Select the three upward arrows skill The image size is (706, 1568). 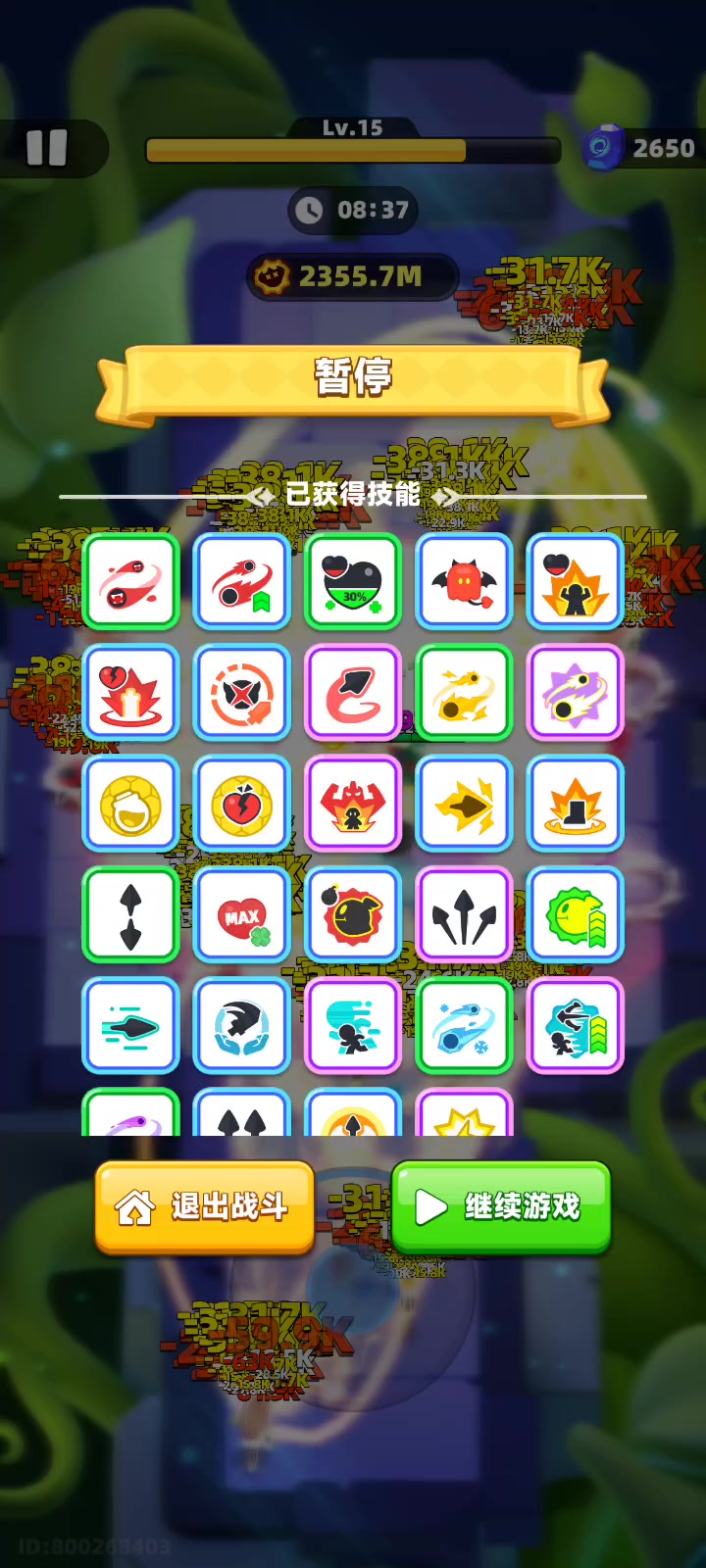pyautogui.click(x=464, y=914)
